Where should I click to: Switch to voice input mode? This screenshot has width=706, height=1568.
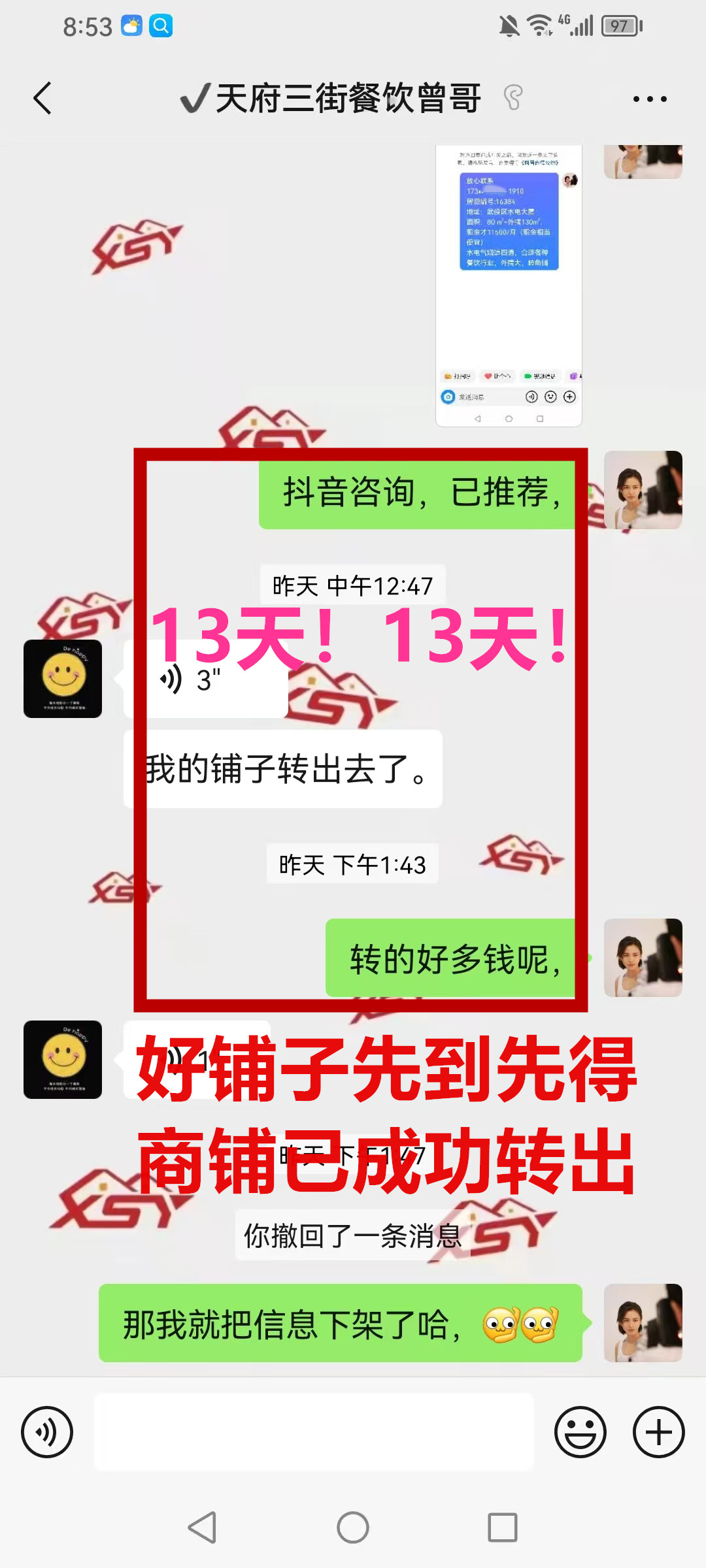click(x=47, y=1432)
